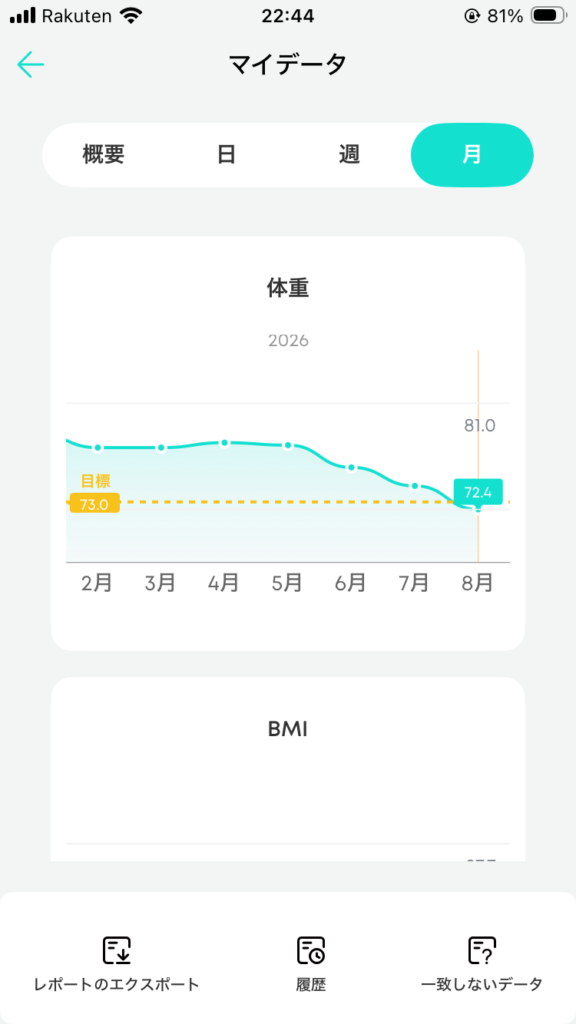The width and height of the screenshot is (576, 1024).
Task: Select the 4月 data point on weight chart
Action: click(224, 443)
